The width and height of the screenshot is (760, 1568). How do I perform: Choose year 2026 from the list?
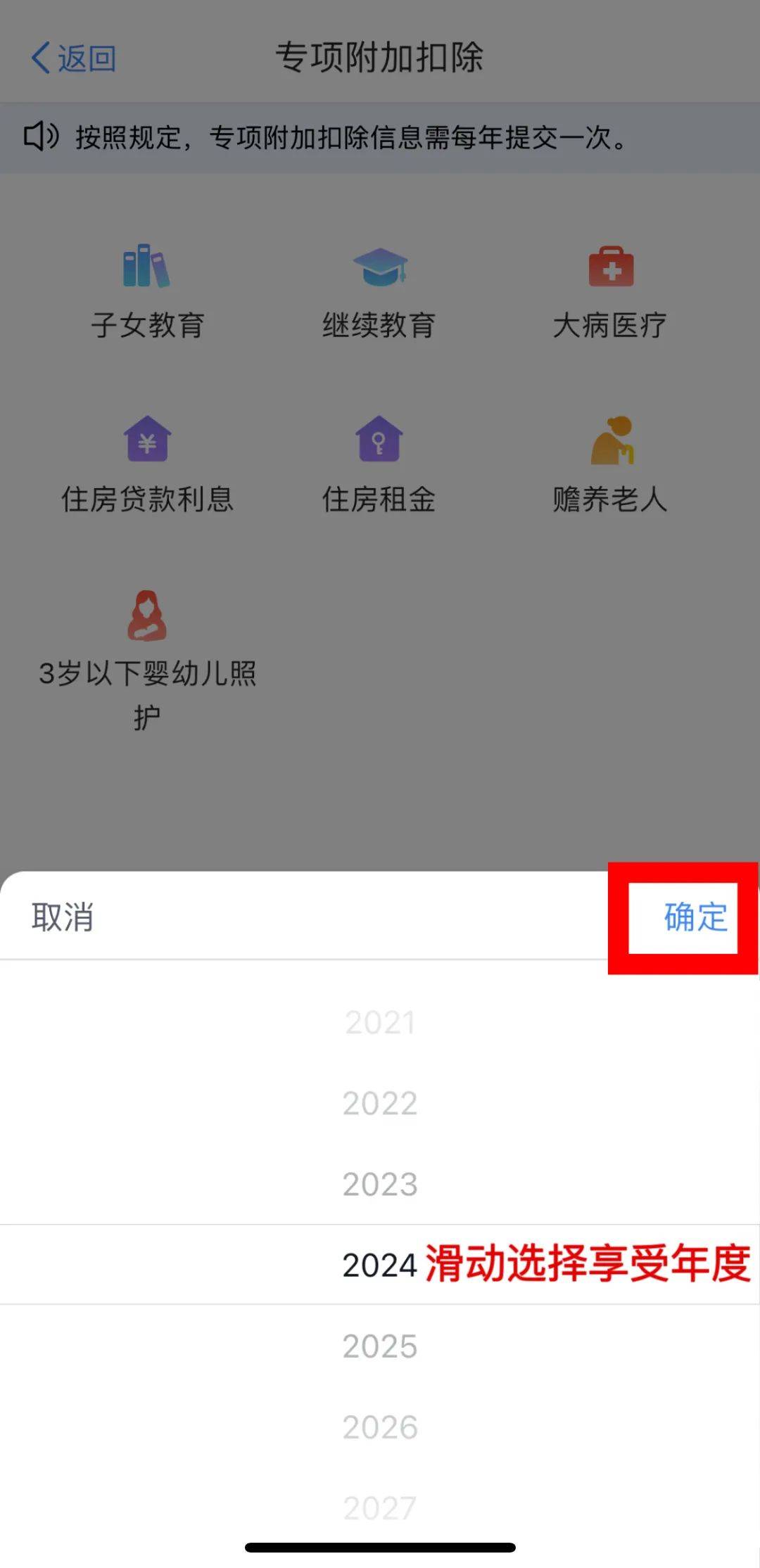(x=380, y=1427)
